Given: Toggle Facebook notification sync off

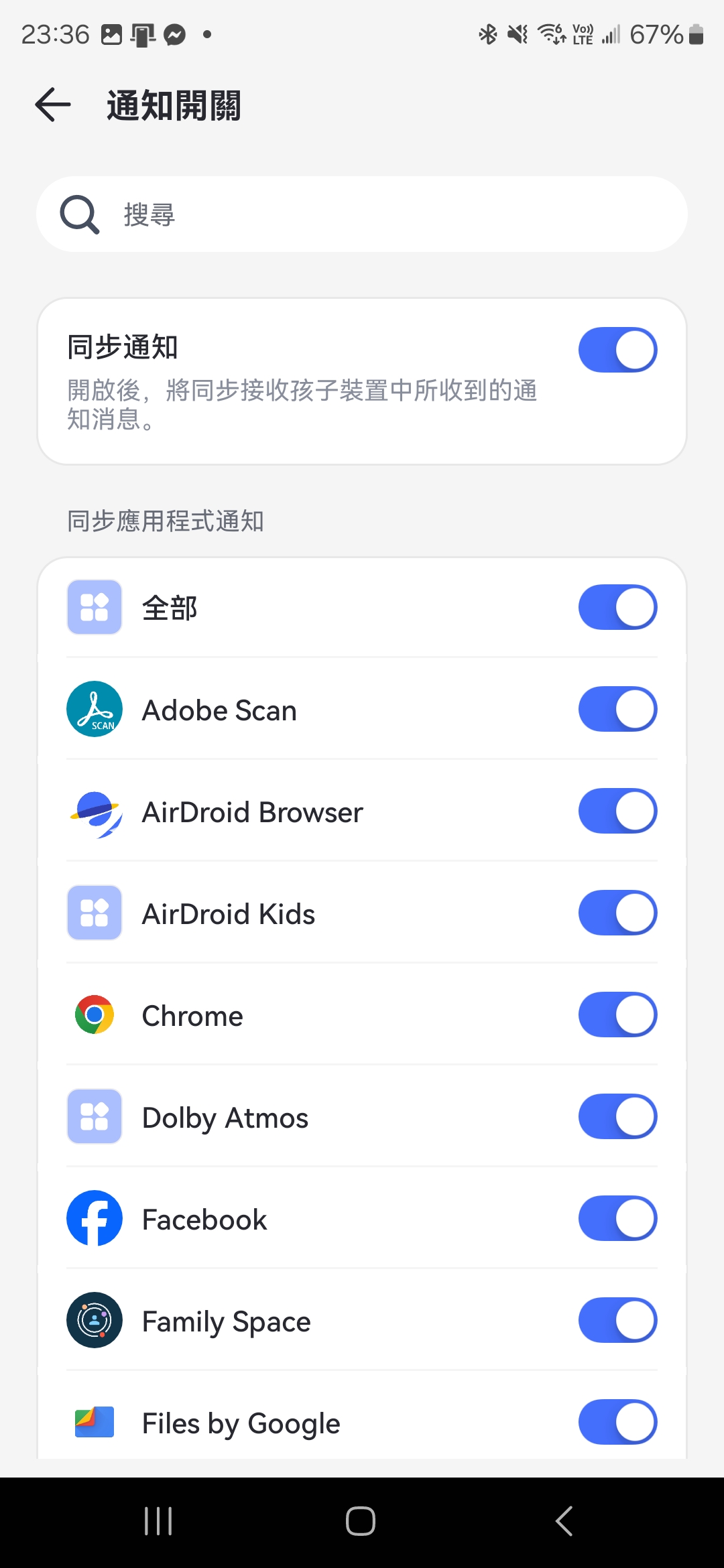Looking at the screenshot, I should 617,1219.
